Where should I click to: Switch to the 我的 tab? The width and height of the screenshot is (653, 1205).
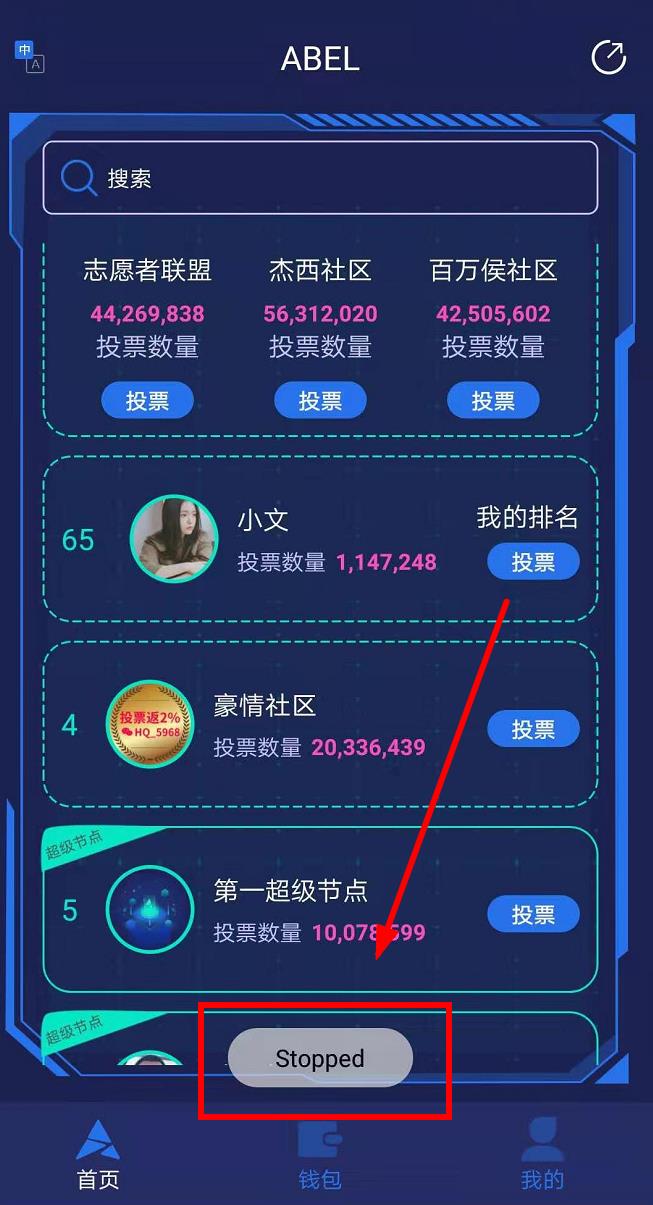542,1155
